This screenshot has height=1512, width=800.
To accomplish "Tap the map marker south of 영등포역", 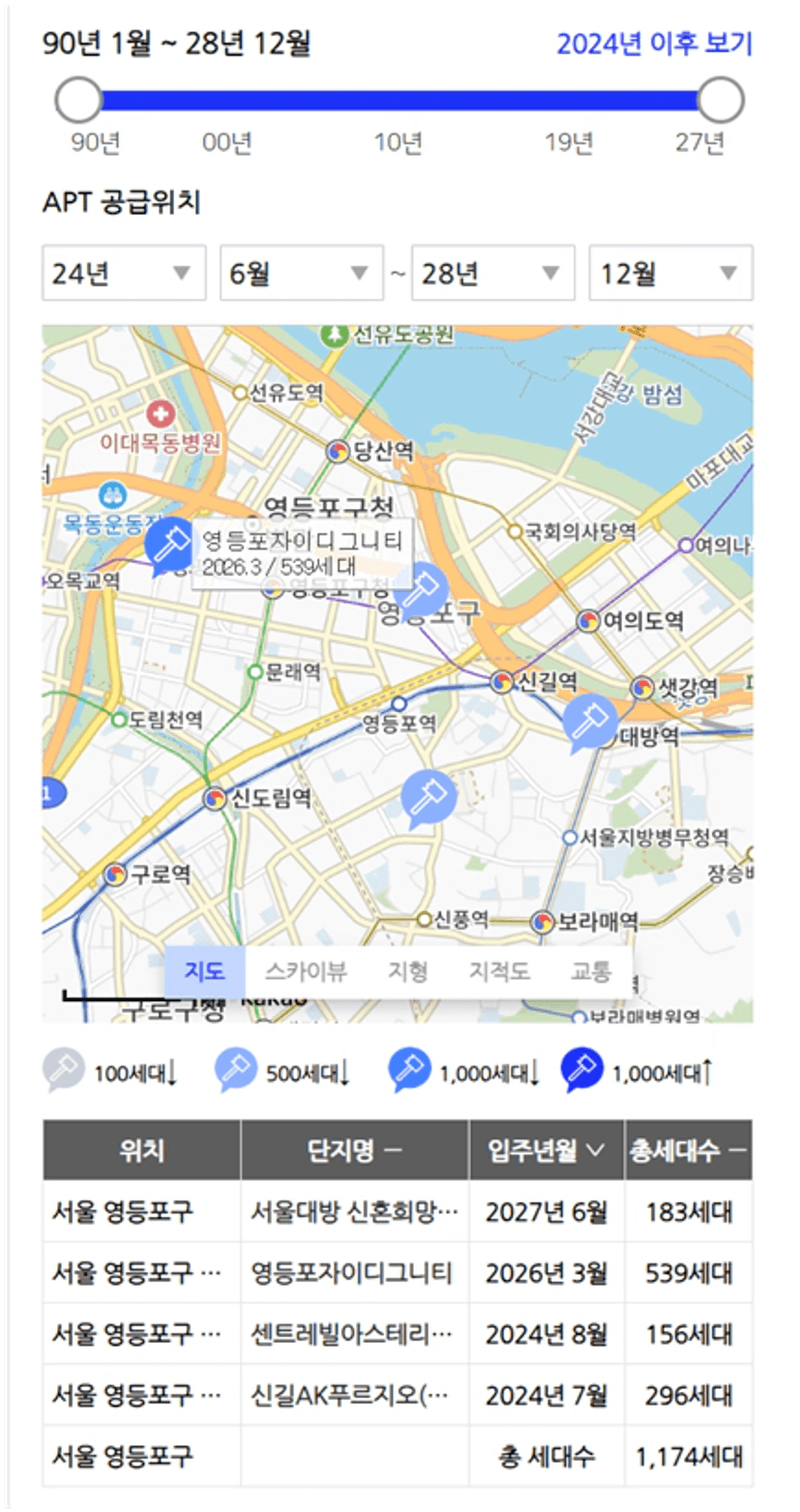I will [x=429, y=798].
